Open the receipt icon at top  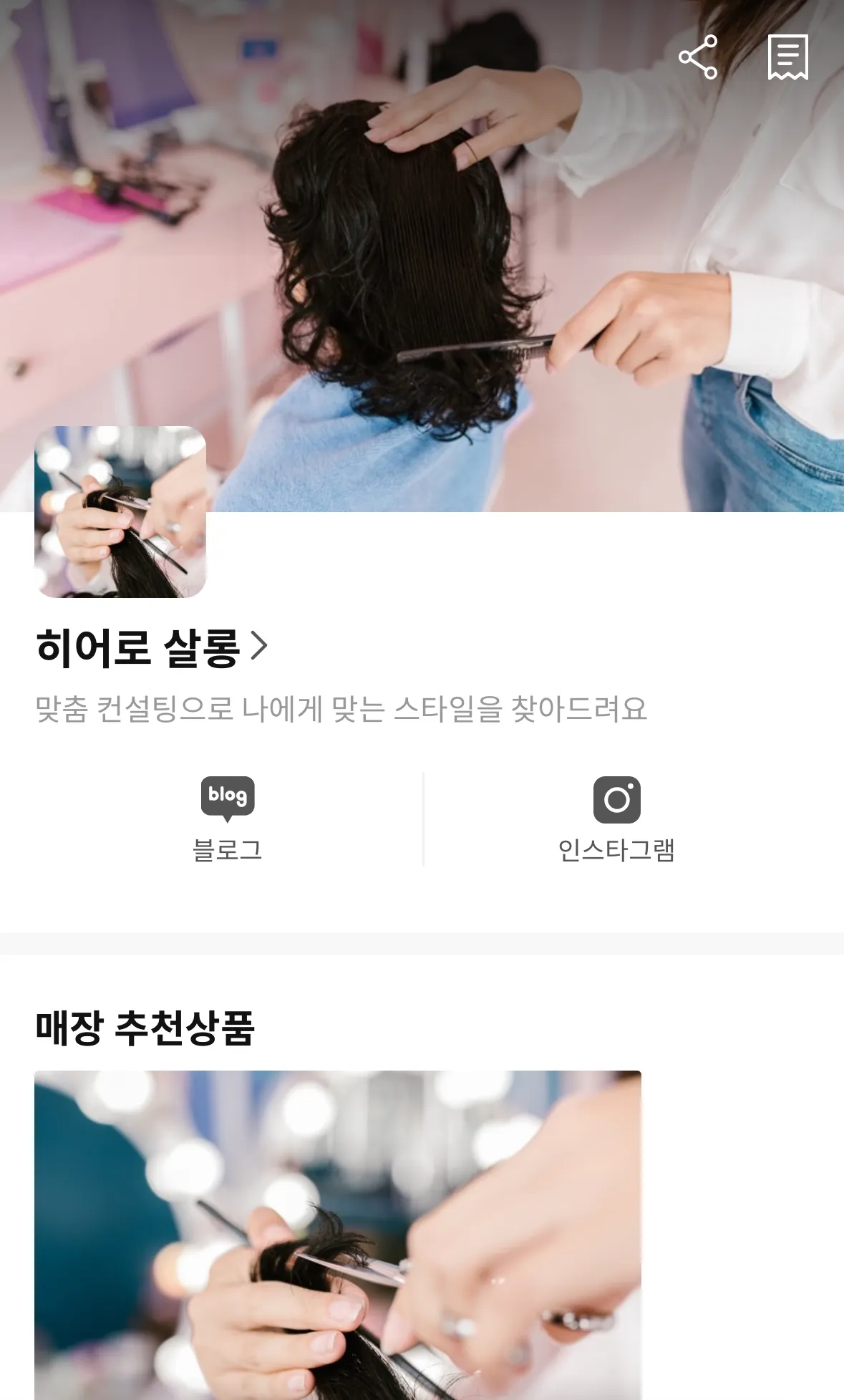click(x=787, y=57)
